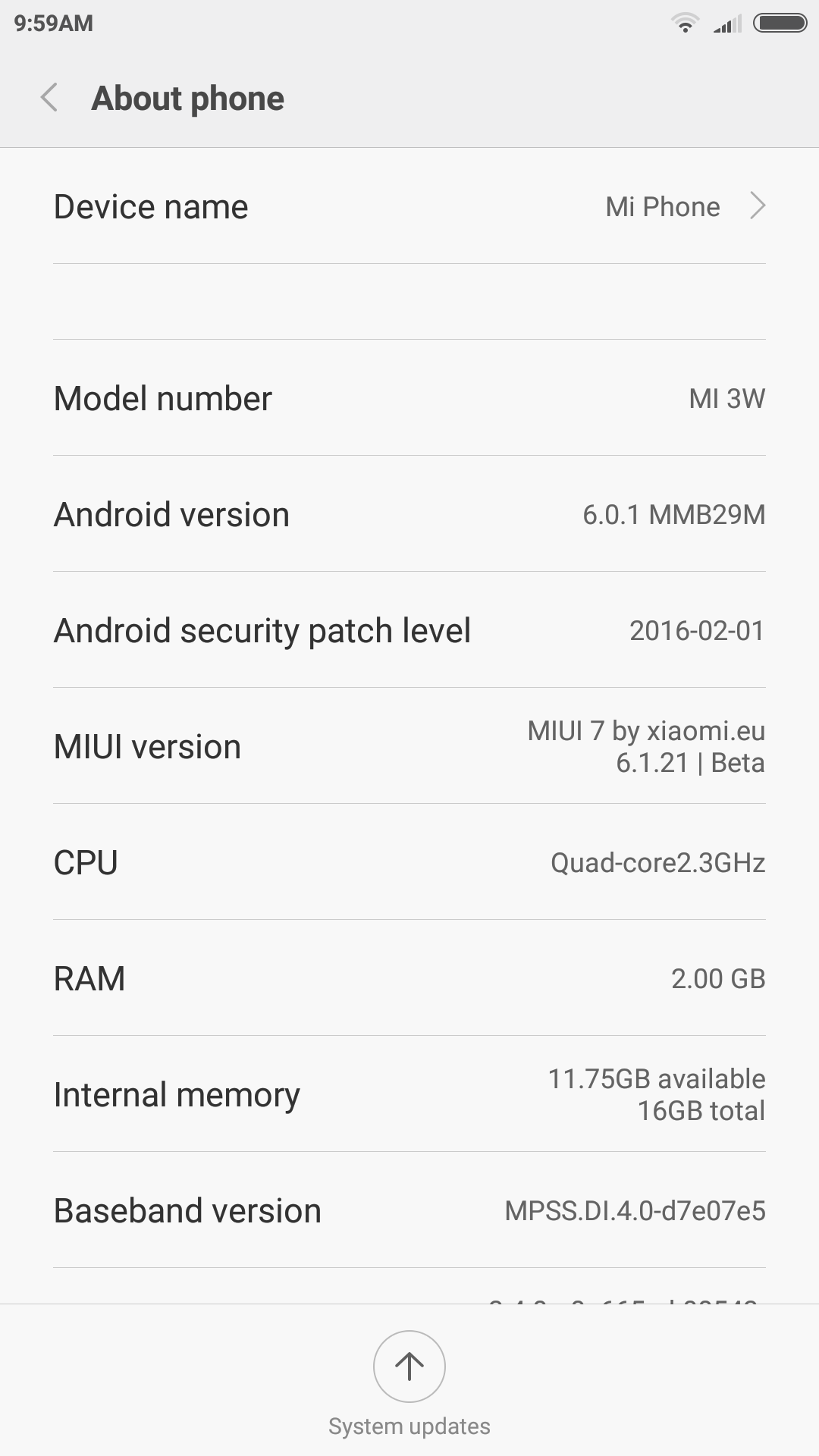Go back from About phone
The height and width of the screenshot is (1456, 819).
(x=49, y=98)
